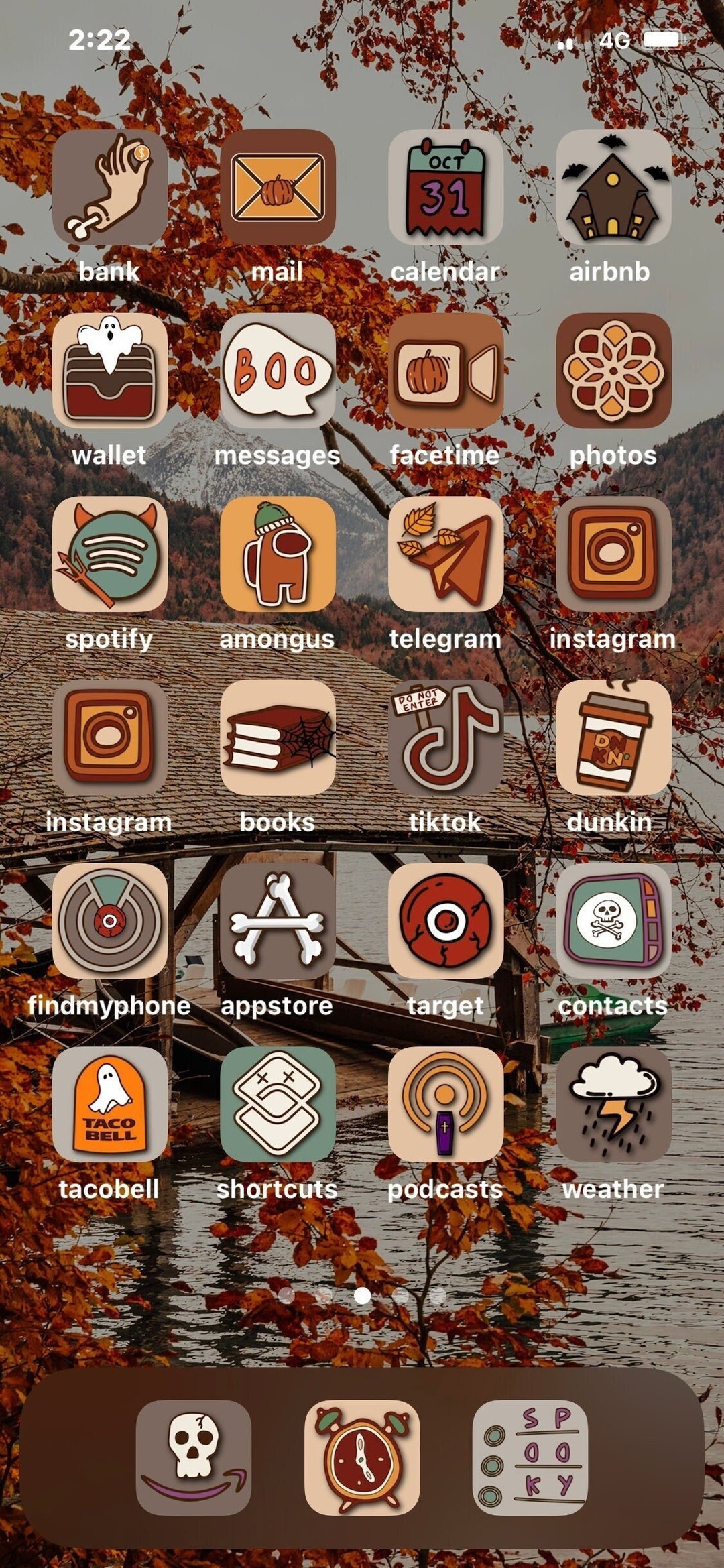Screen dimensions: 724x1568
Task: Open the wallet app
Action: coord(110,371)
